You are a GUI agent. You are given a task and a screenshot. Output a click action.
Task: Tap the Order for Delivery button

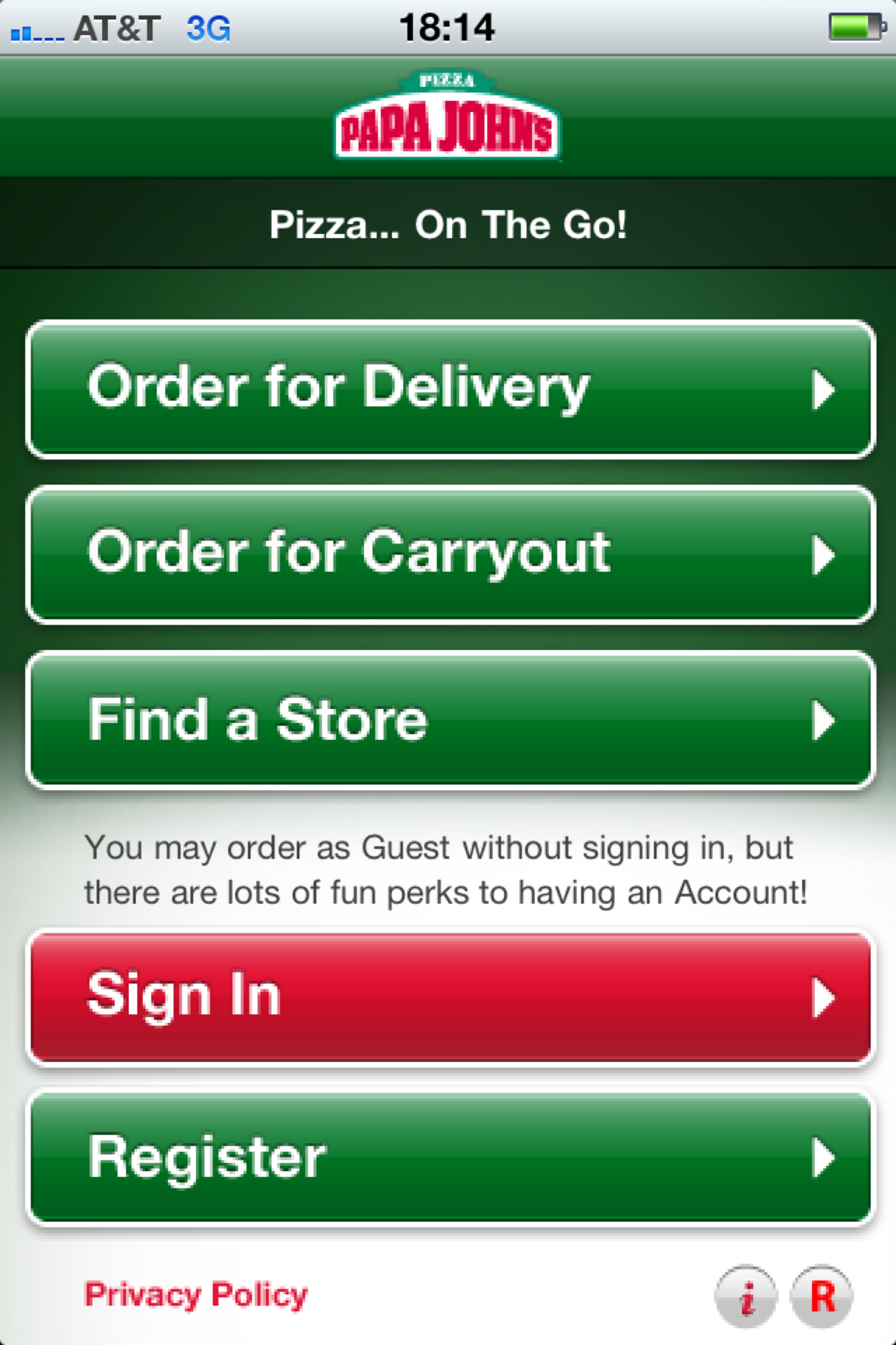(450, 389)
